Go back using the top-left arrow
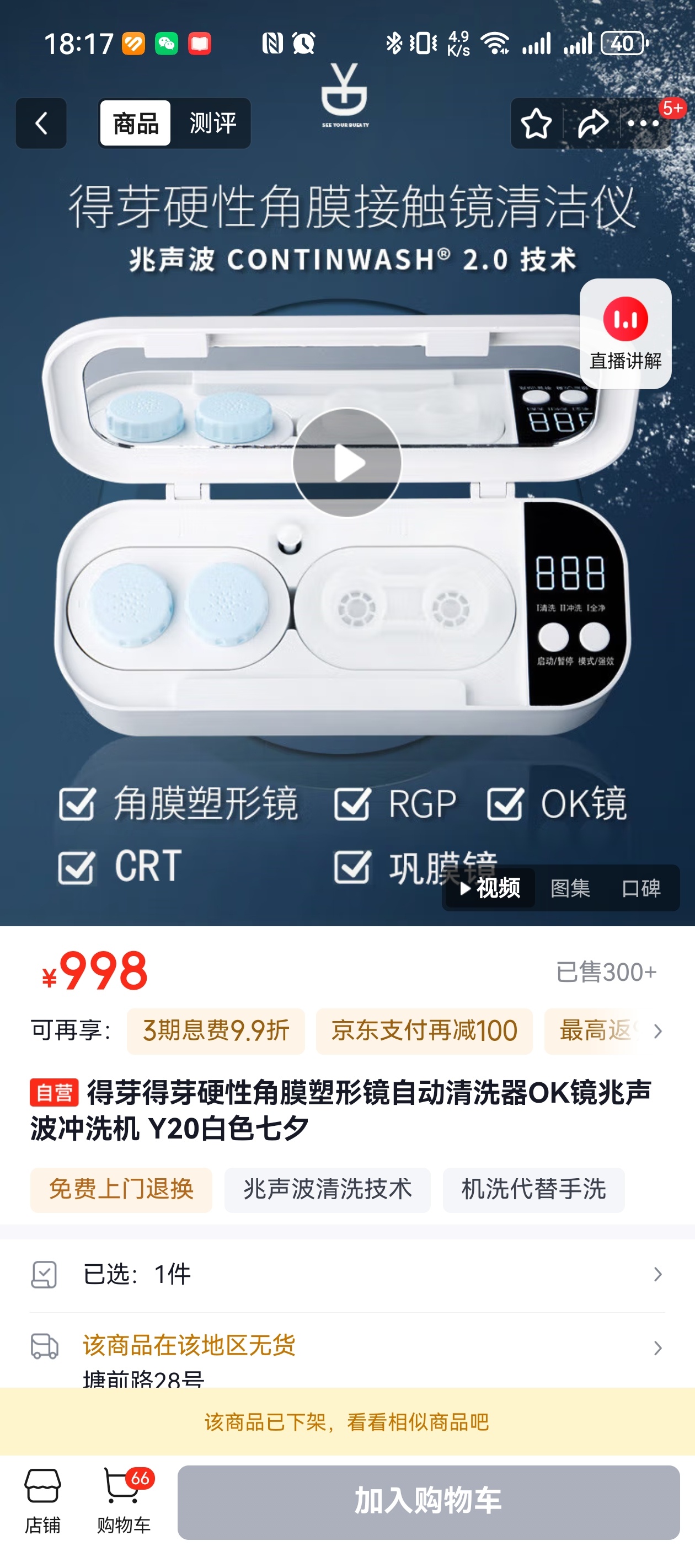The height and width of the screenshot is (1568, 695). [41, 123]
